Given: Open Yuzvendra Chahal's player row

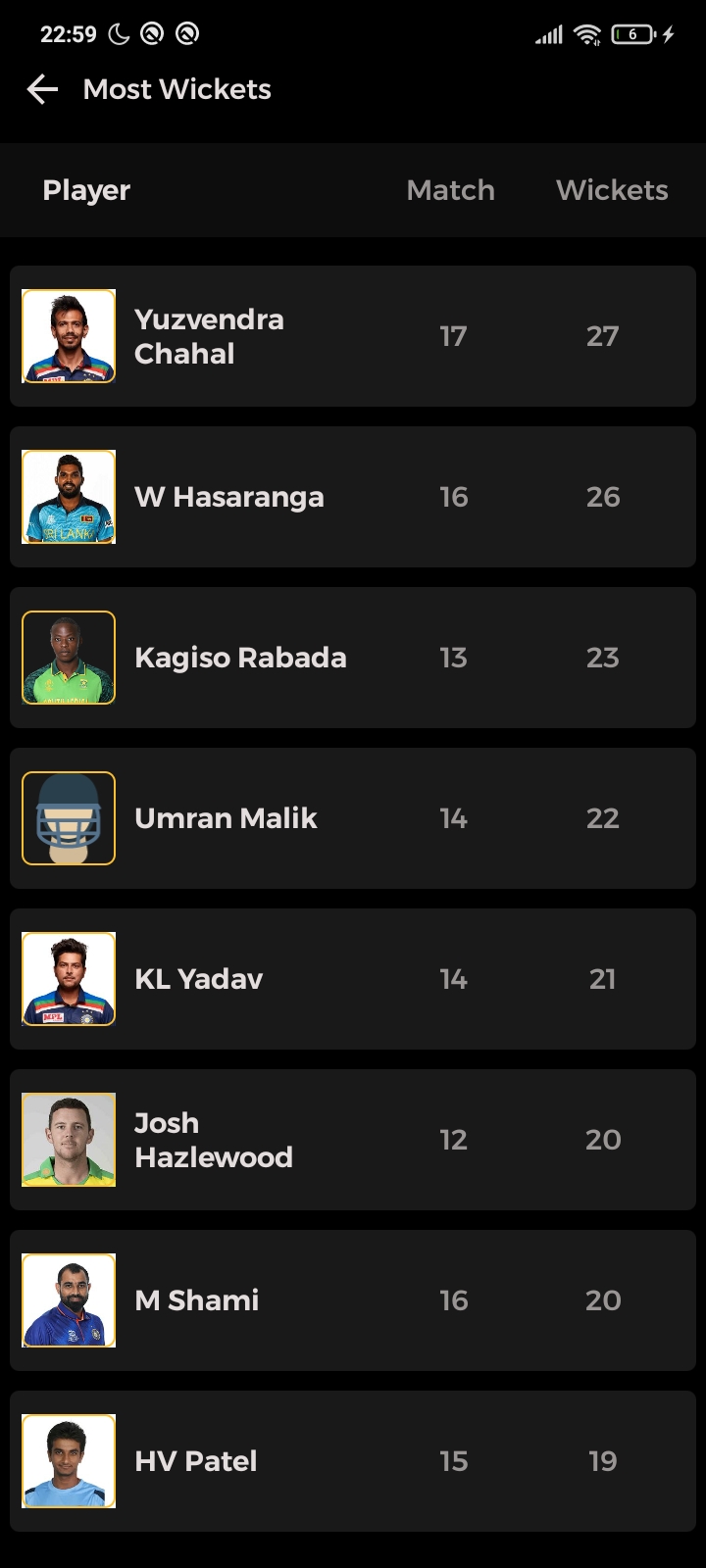Looking at the screenshot, I should point(353,336).
